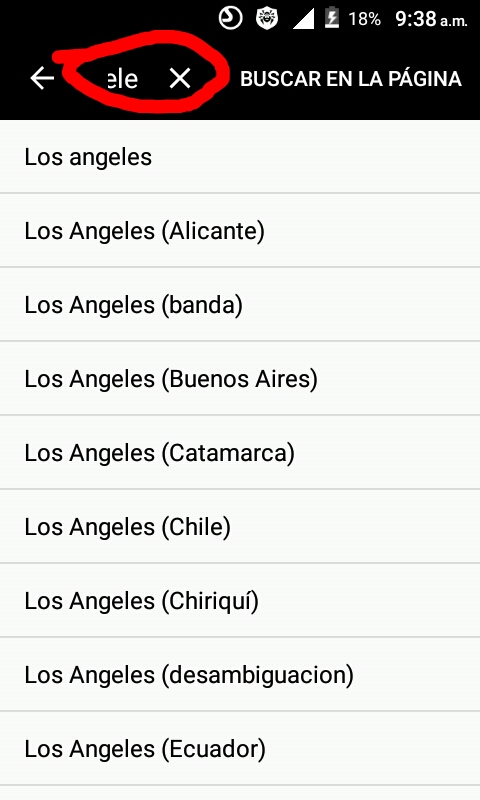
Task: Open Los Angeles (Buenos Aires)
Action: 240,379
